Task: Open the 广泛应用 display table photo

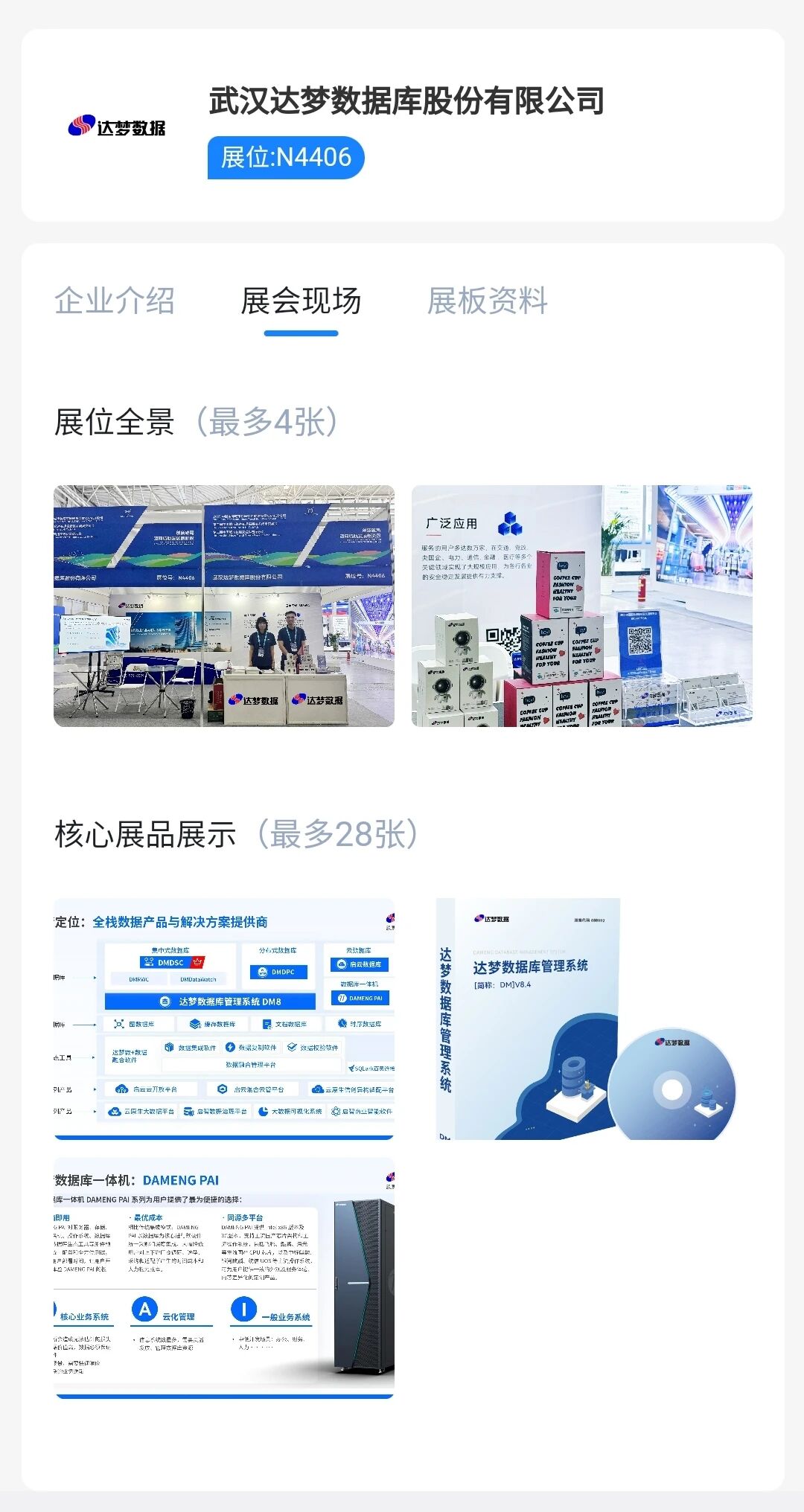Action: coord(581,606)
